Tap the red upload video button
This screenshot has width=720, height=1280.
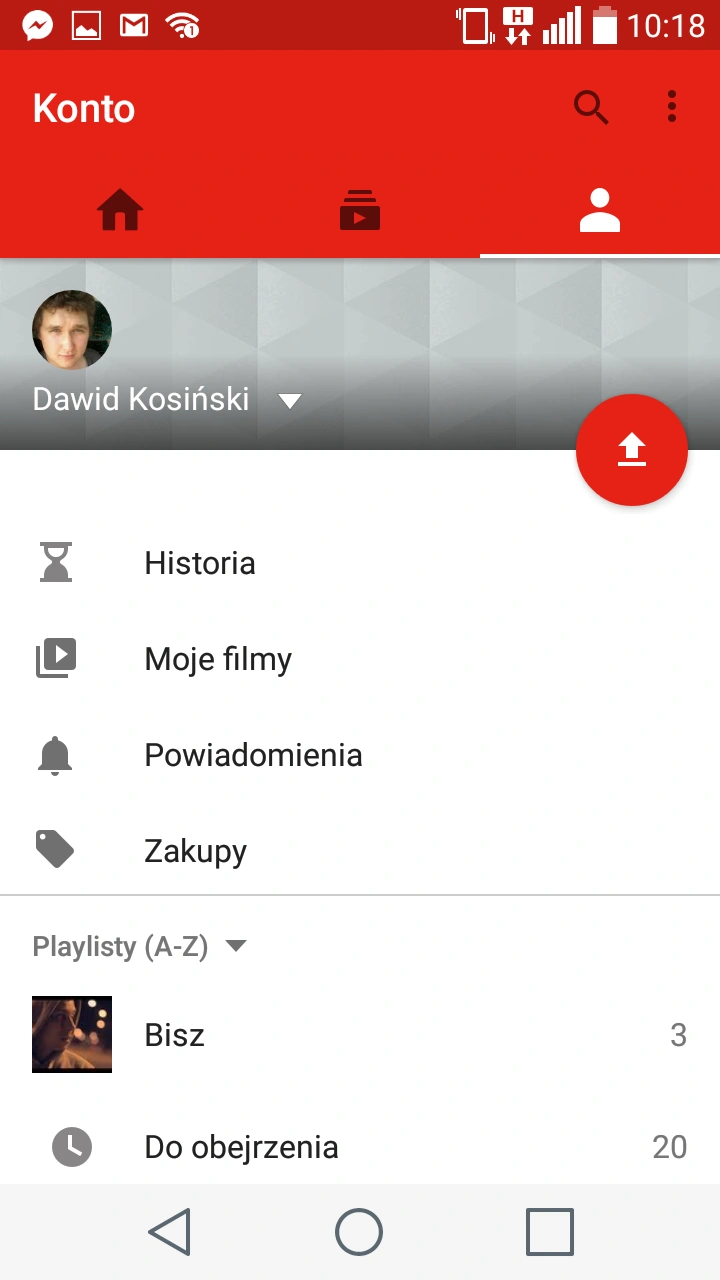[x=632, y=450]
